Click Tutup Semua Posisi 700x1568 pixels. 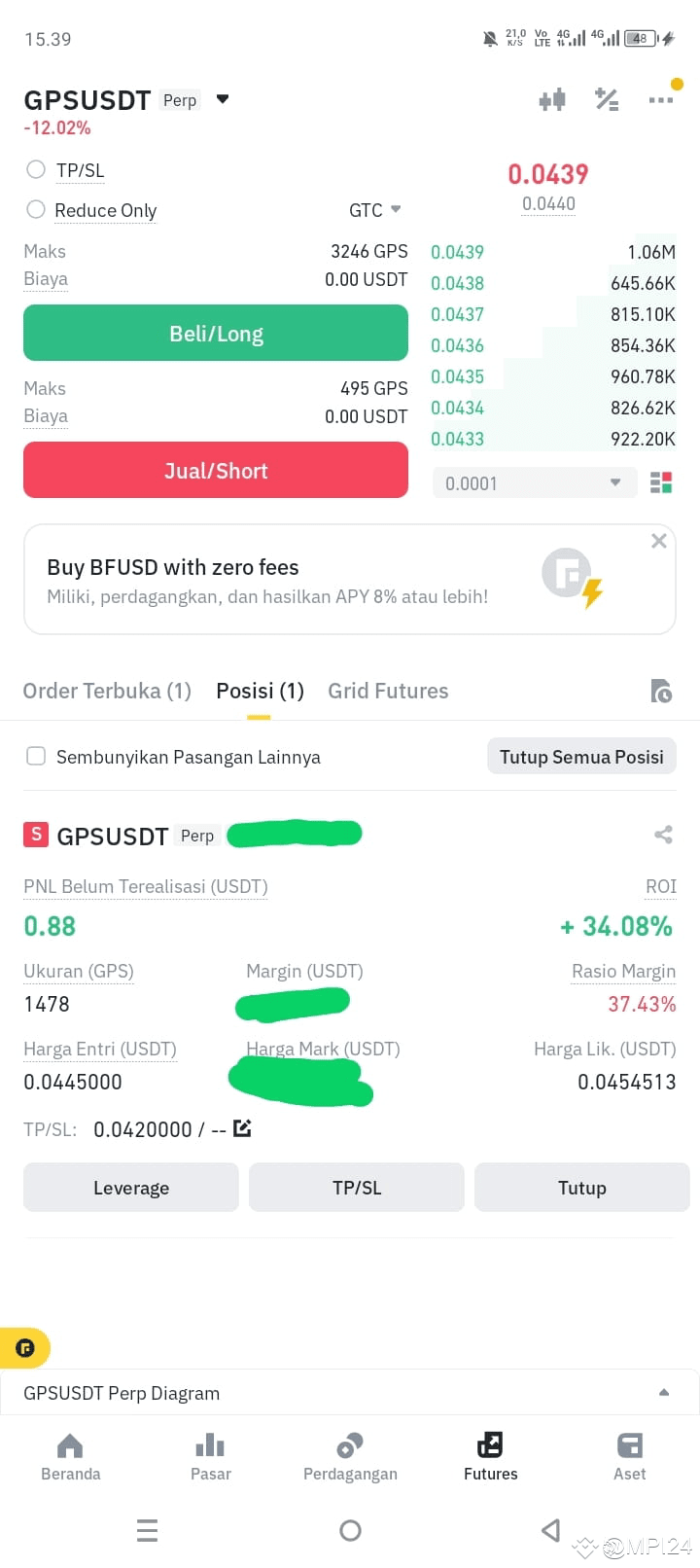[x=581, y=756]
